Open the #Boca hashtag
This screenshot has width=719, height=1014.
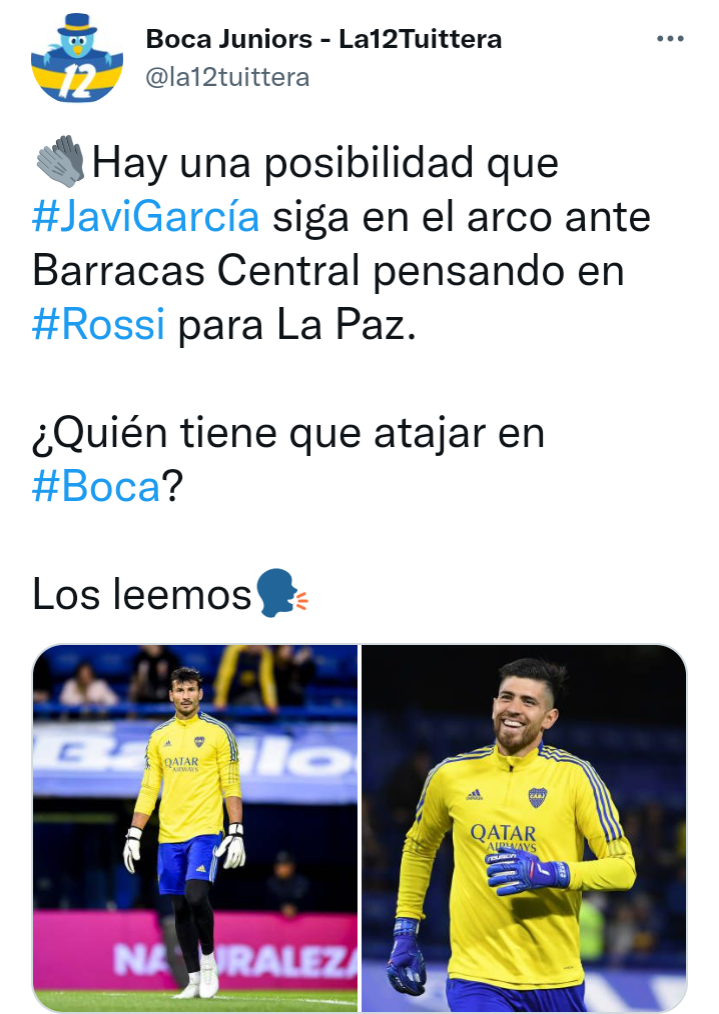96,487
